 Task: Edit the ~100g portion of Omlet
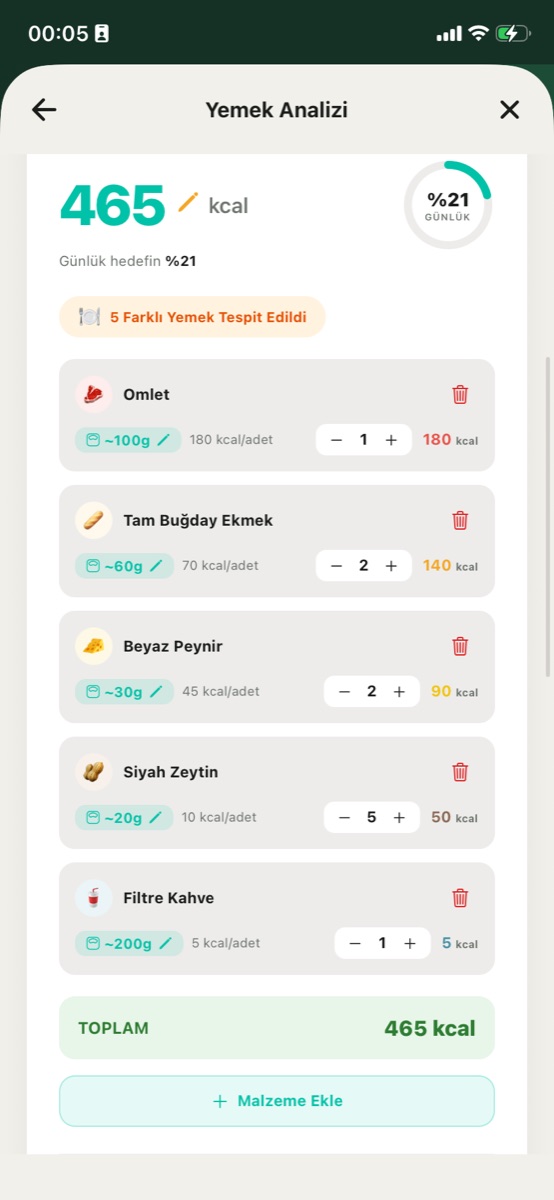click(128, 440)
